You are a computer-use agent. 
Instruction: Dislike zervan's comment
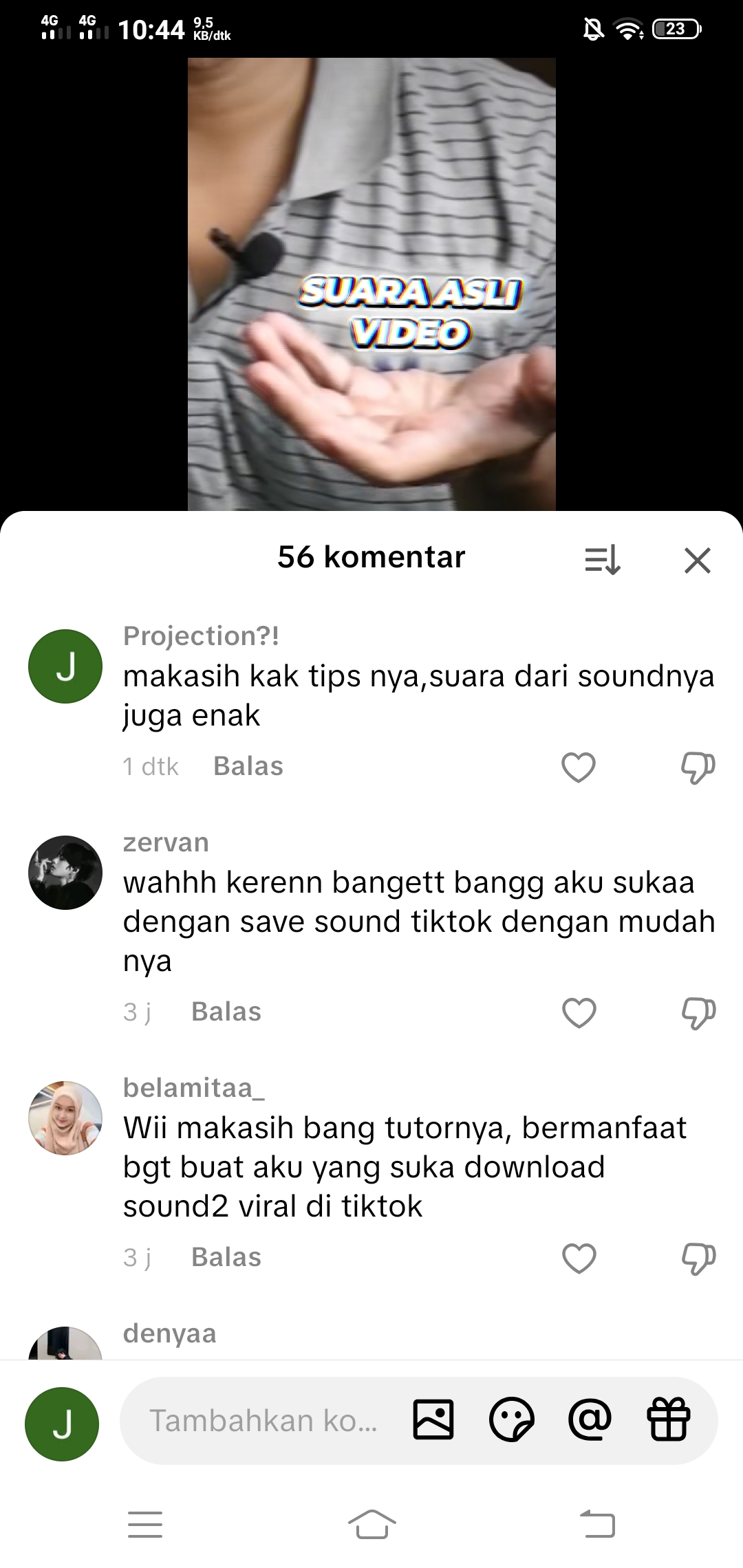(698, 1012)
